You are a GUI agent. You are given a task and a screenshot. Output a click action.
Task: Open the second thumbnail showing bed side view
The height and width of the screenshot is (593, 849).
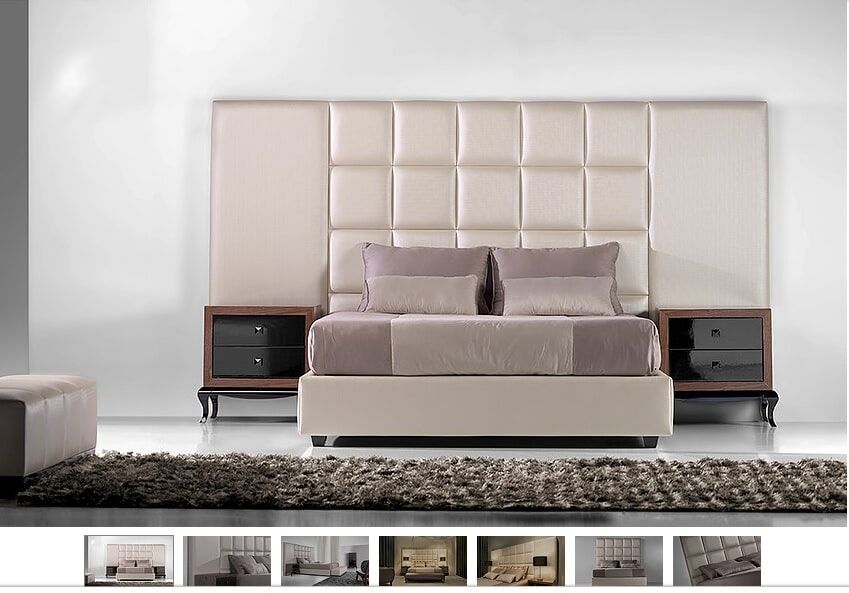(227, 560)
